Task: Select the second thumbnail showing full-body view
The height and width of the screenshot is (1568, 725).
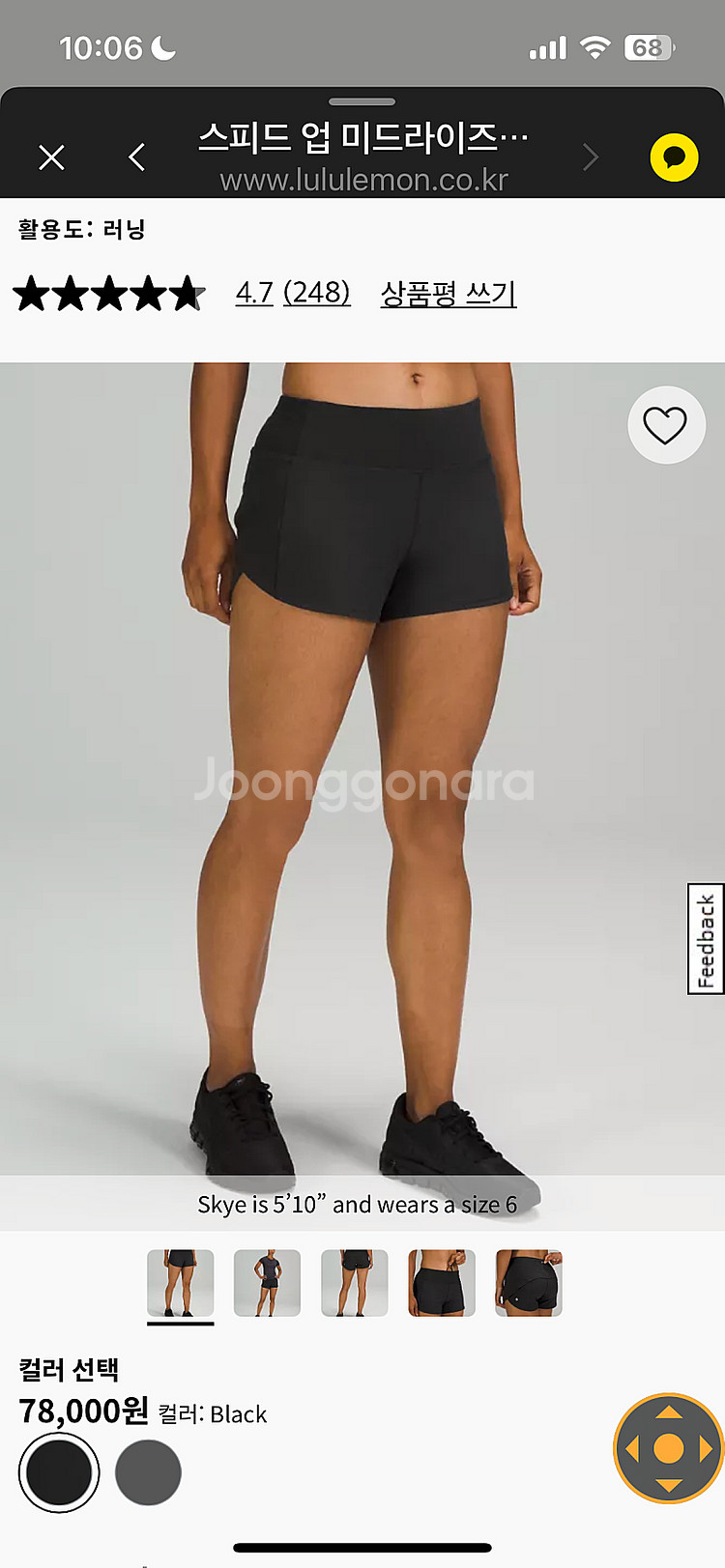Action: 267,1283
